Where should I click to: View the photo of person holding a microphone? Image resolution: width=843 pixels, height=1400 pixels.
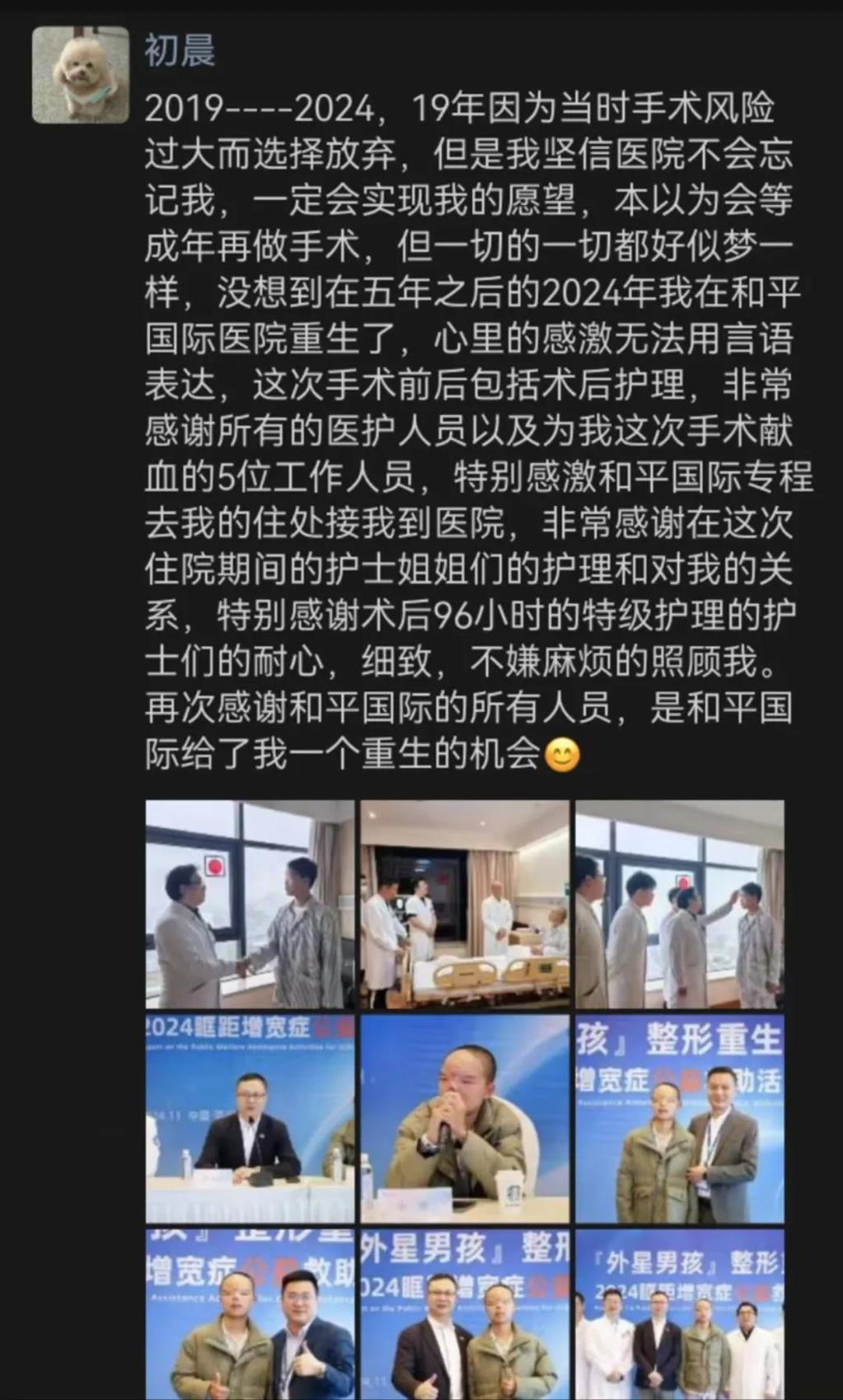pos(464,1119)
